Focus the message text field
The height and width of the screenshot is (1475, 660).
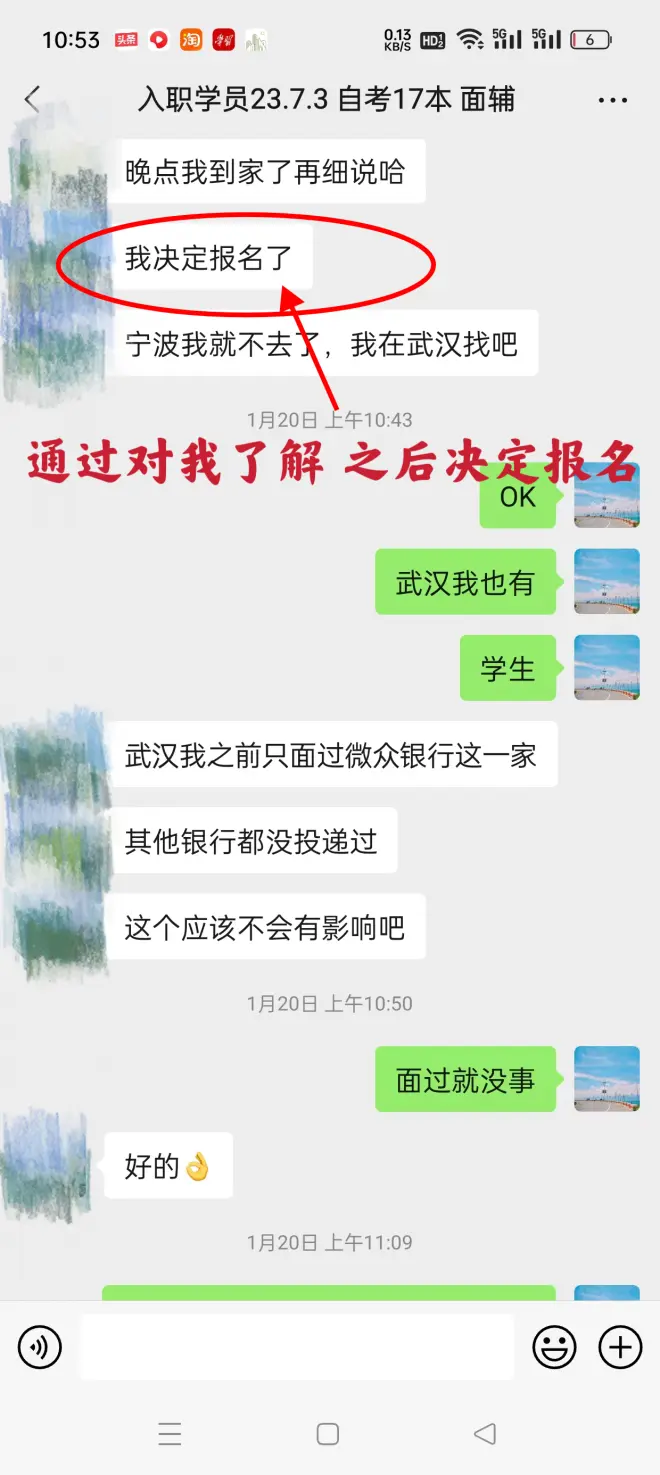click(297, 1348)
